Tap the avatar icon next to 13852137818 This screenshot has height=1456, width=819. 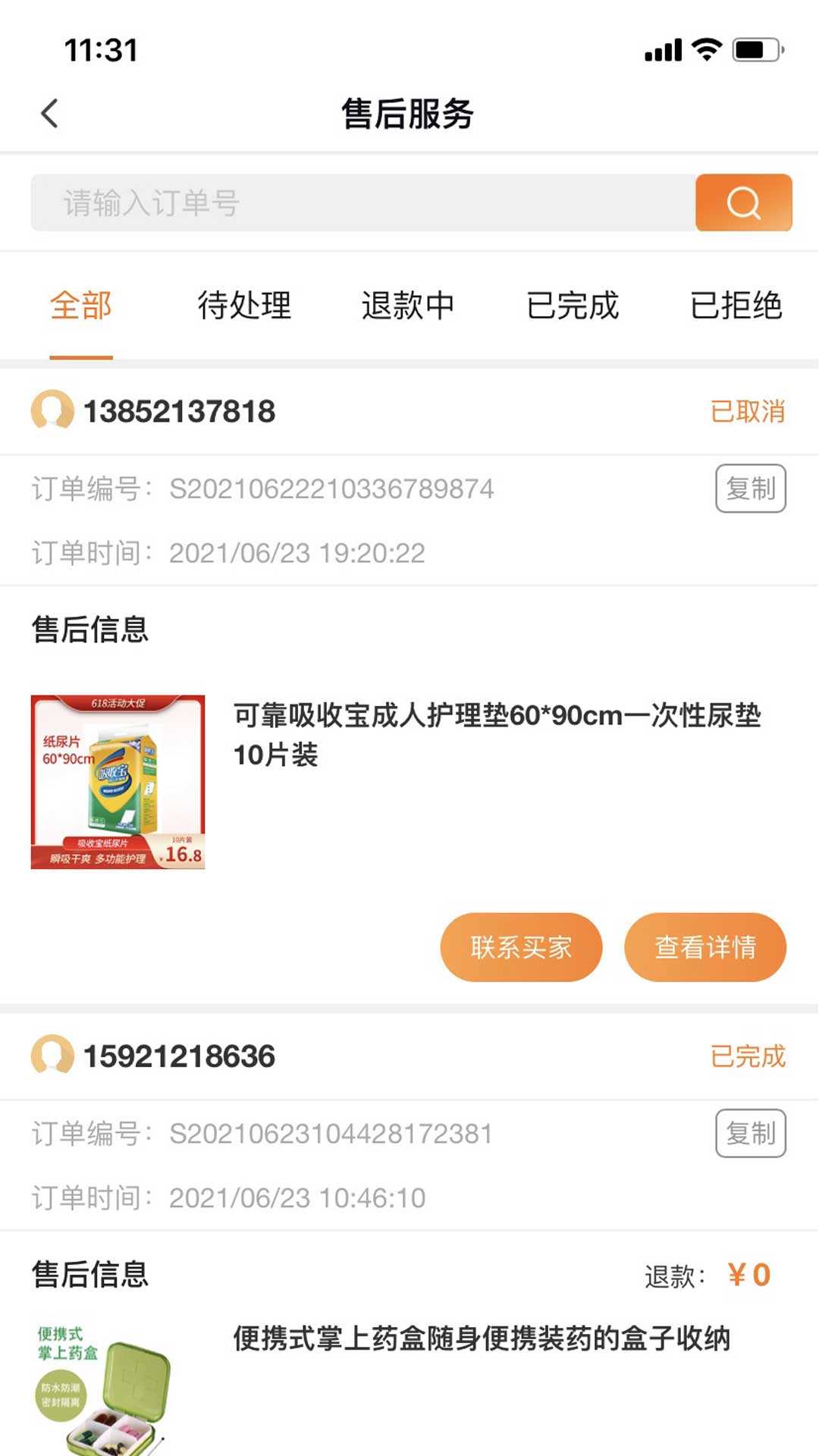coord(50,412)
